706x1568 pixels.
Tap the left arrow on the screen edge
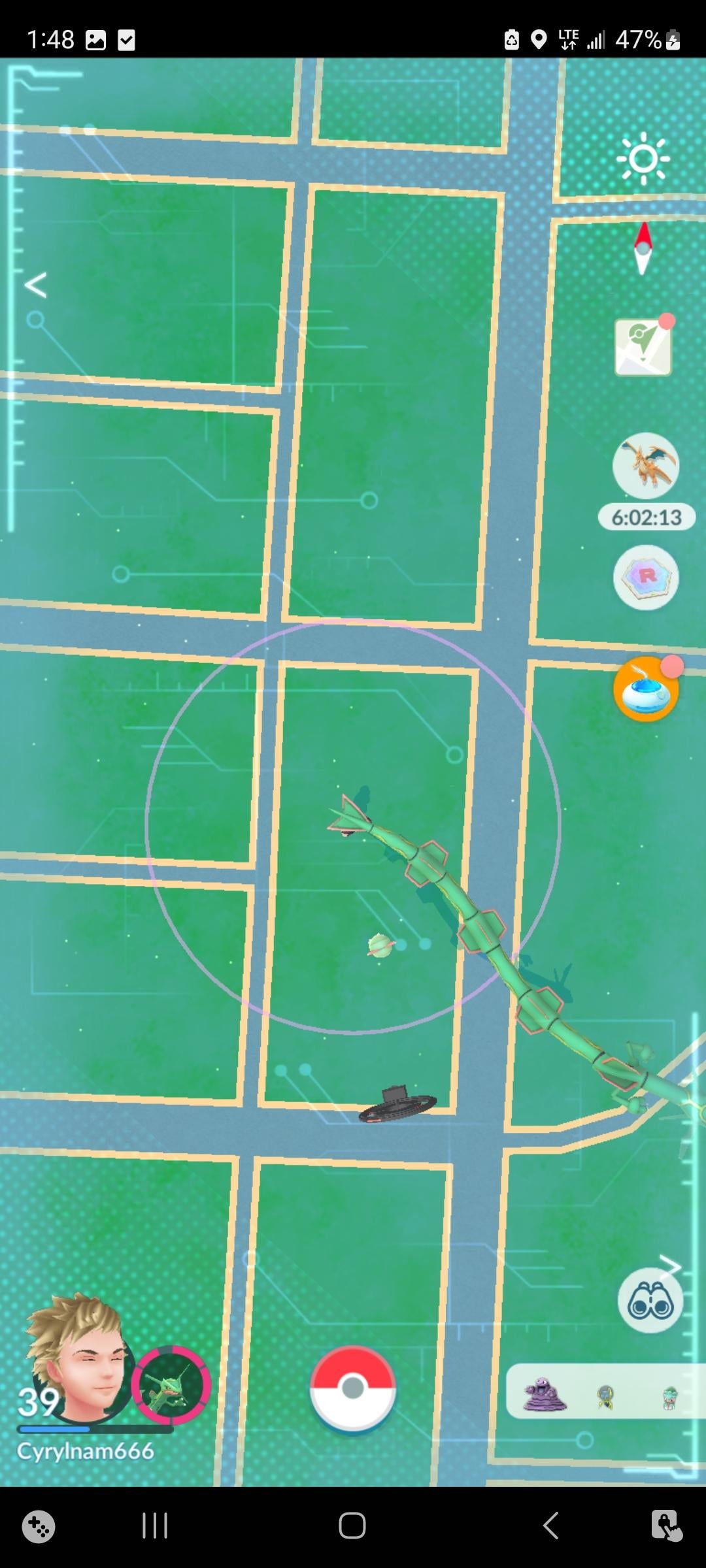pyautogui.click(x=35, y=285)
